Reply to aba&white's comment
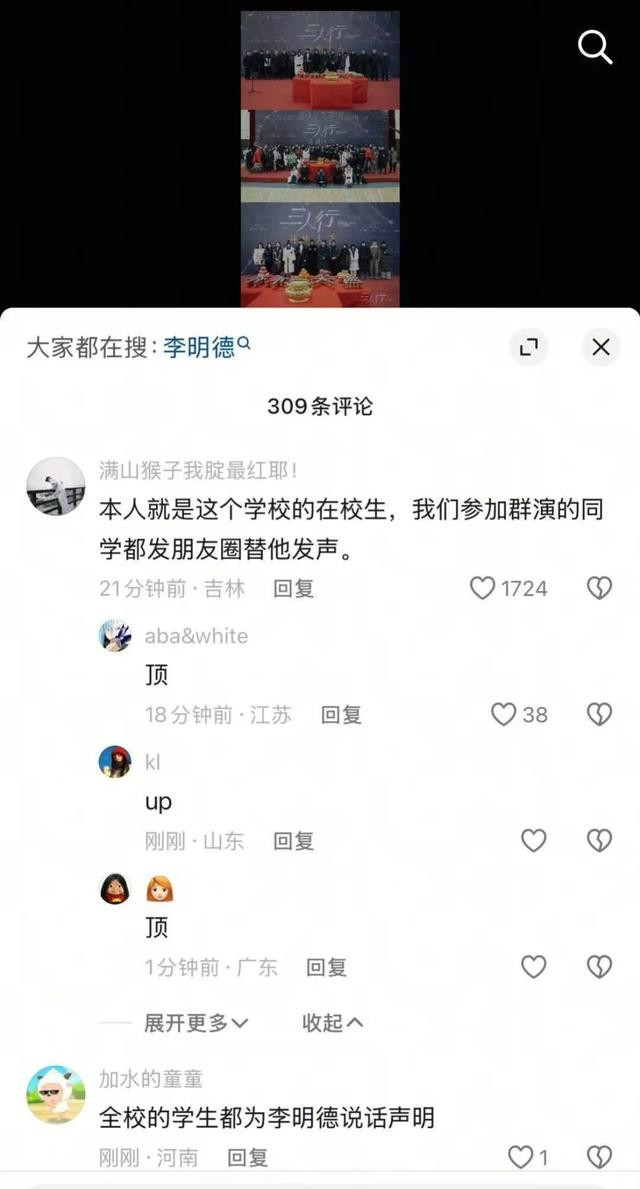Viewport: 640px width, 1189px height. (x=340, y=714)
